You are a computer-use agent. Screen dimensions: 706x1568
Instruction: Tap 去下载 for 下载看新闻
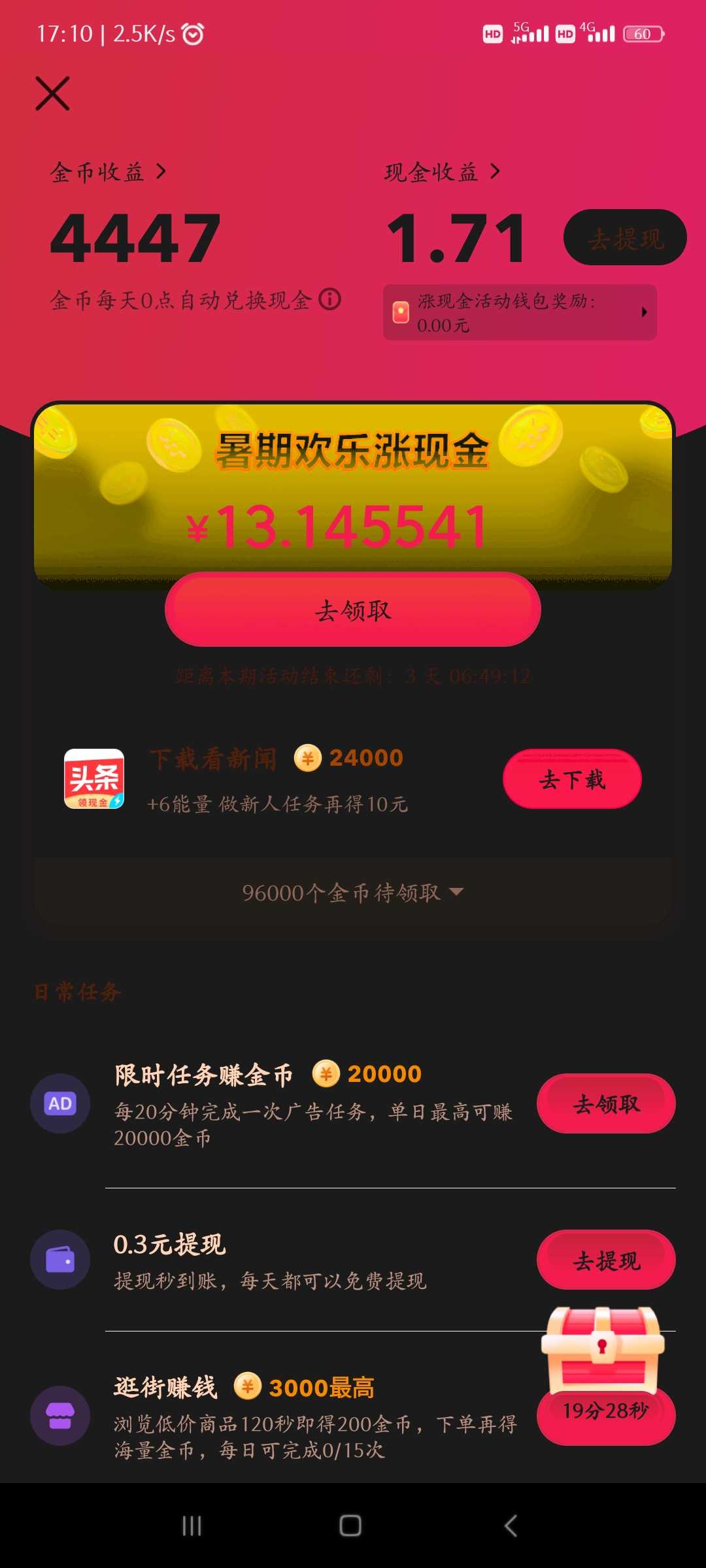point(572,779)
